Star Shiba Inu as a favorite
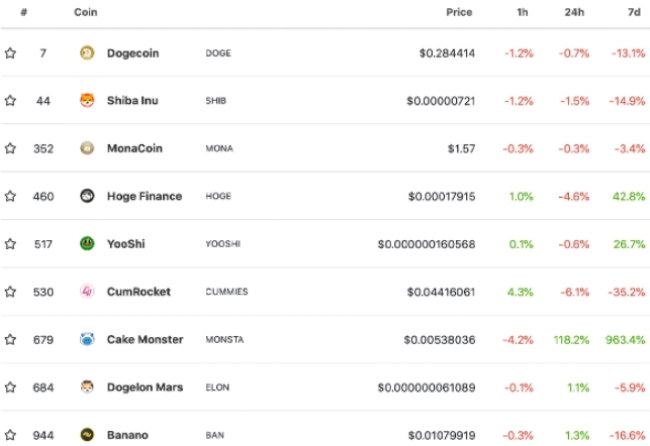The image size is (650, 446). 10,101
